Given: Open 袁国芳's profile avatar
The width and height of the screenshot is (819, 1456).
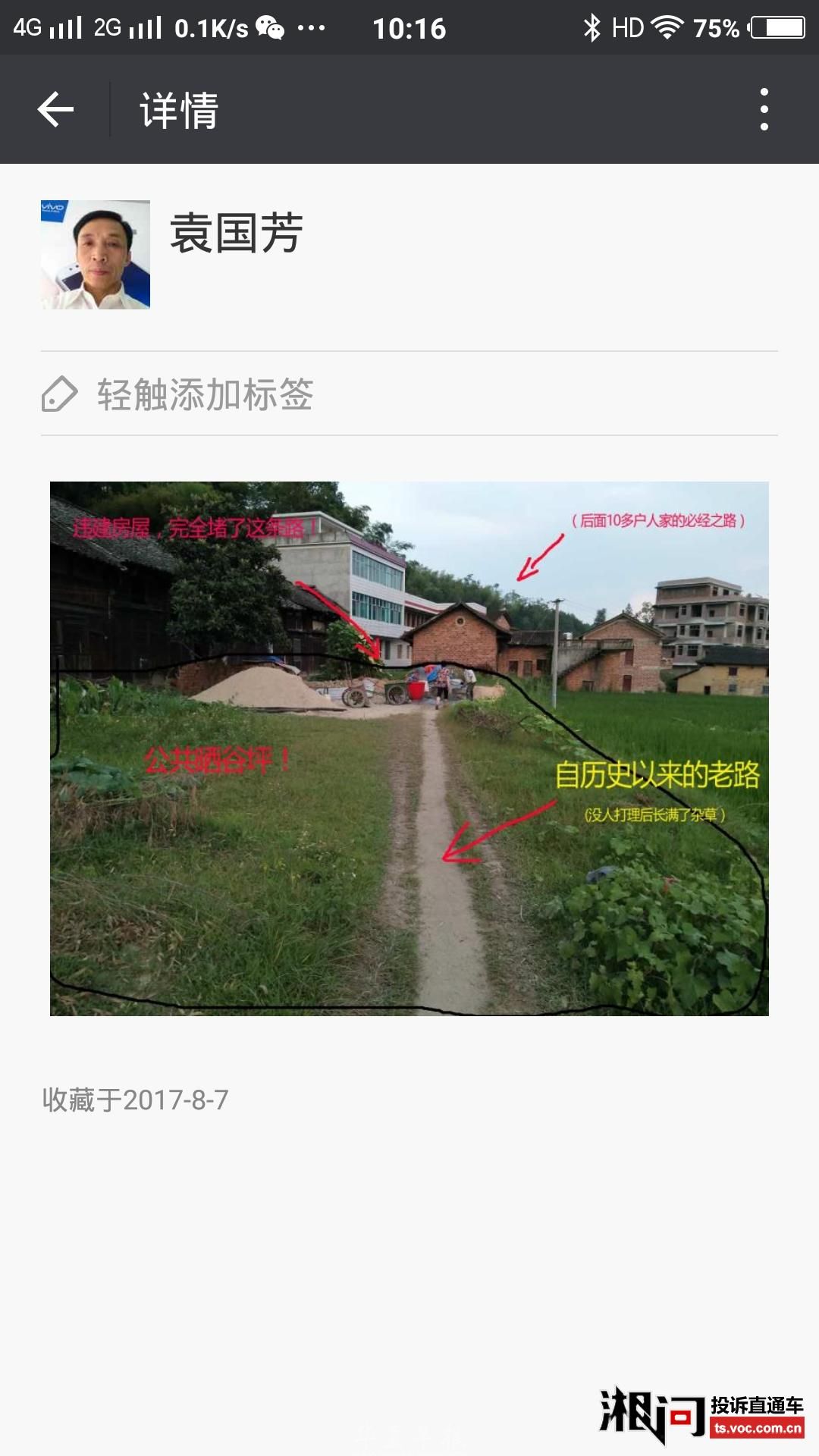Looking at the screenshot, I should click(x=96, y=255).
